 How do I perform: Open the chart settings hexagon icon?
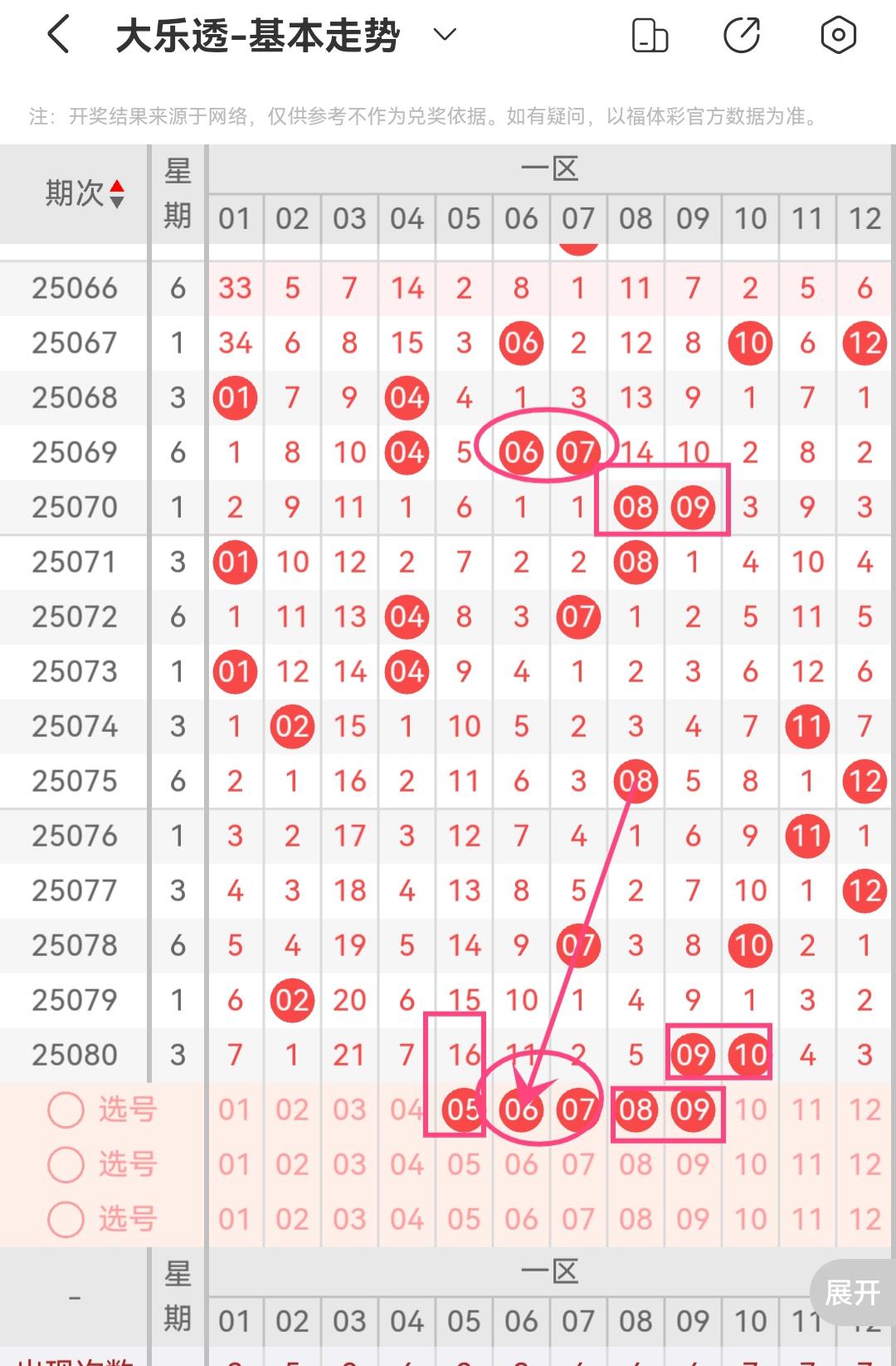[838, 36]
